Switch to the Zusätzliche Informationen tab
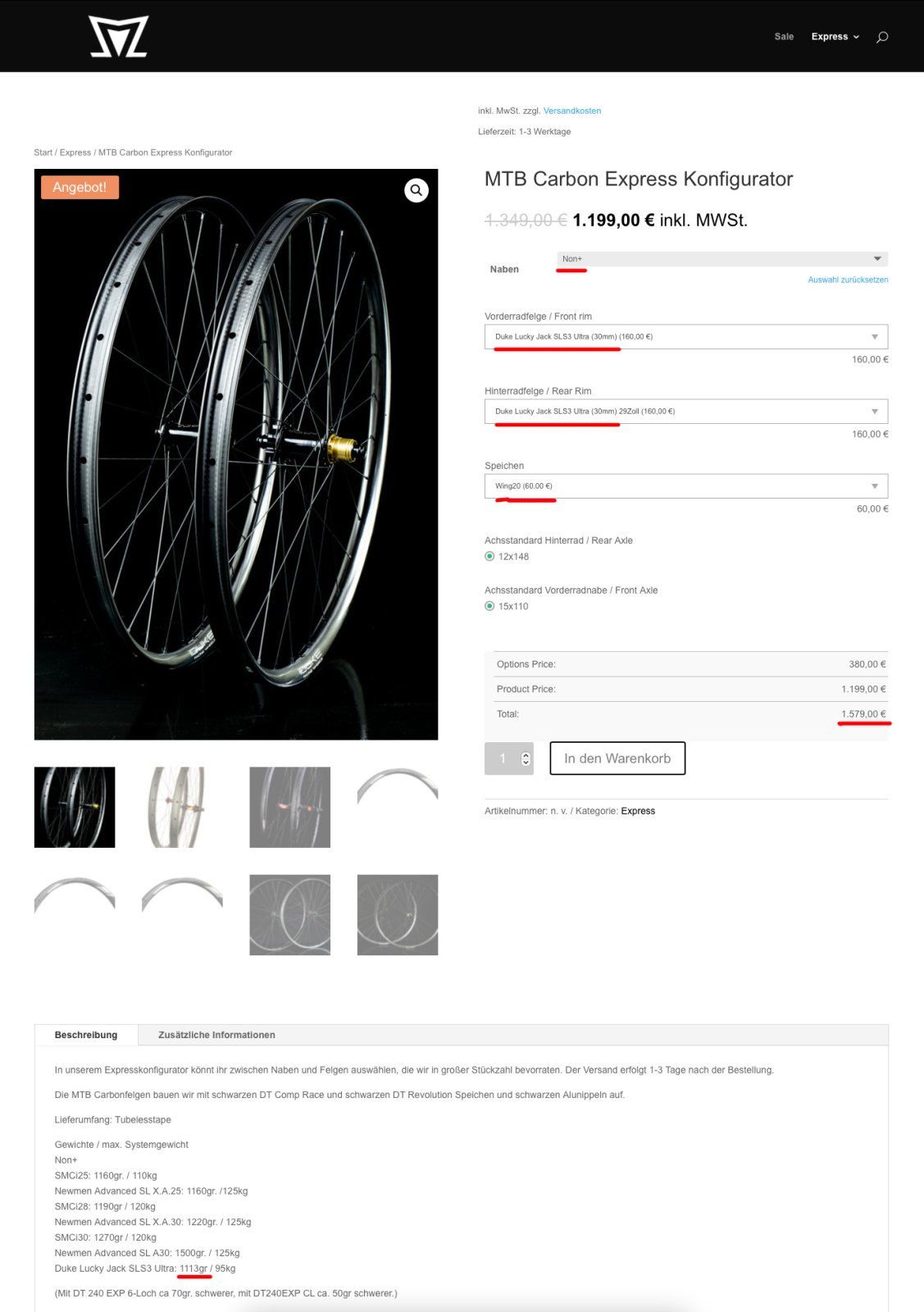The height and width of the screenshot is (1312, 924). click(216, 1035)
